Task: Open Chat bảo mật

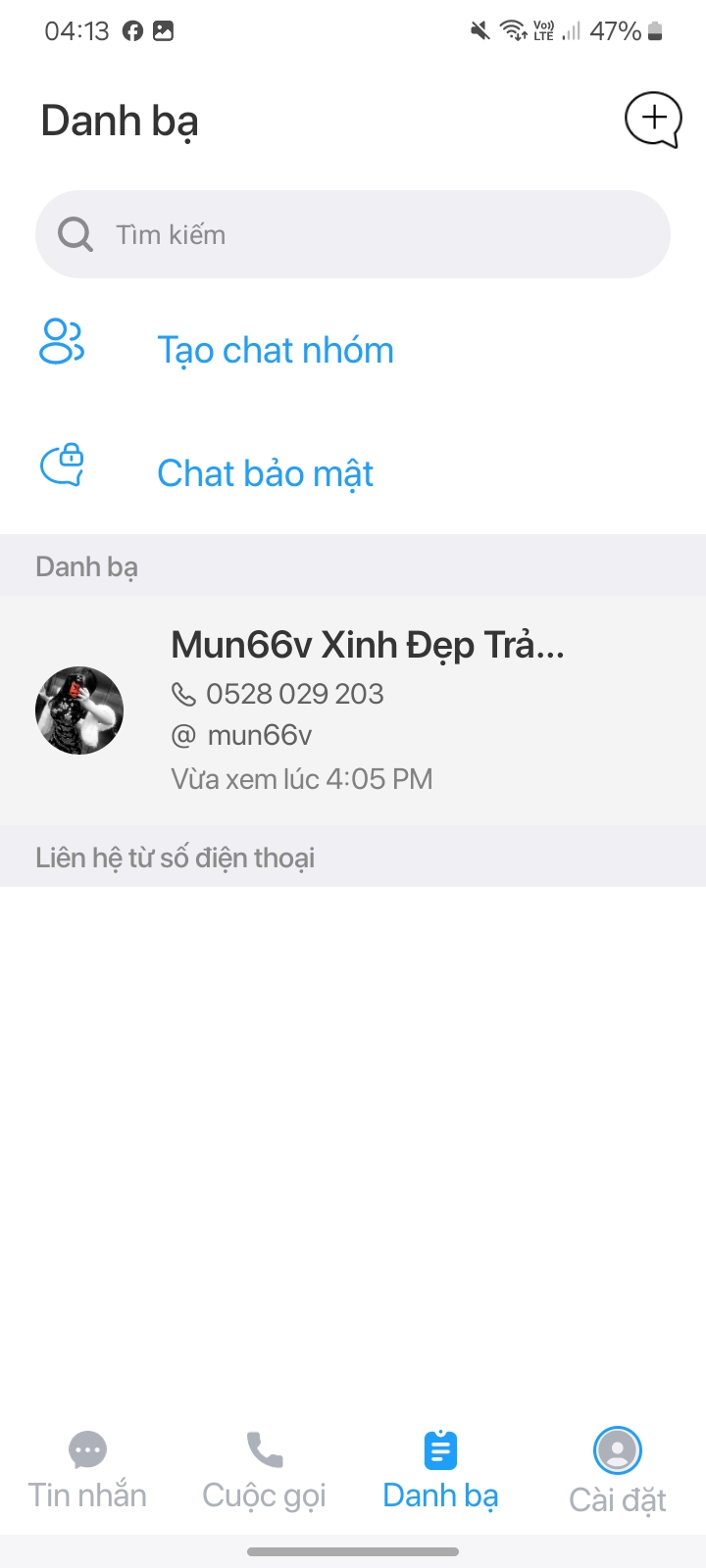Action: [x=265, y=473]
